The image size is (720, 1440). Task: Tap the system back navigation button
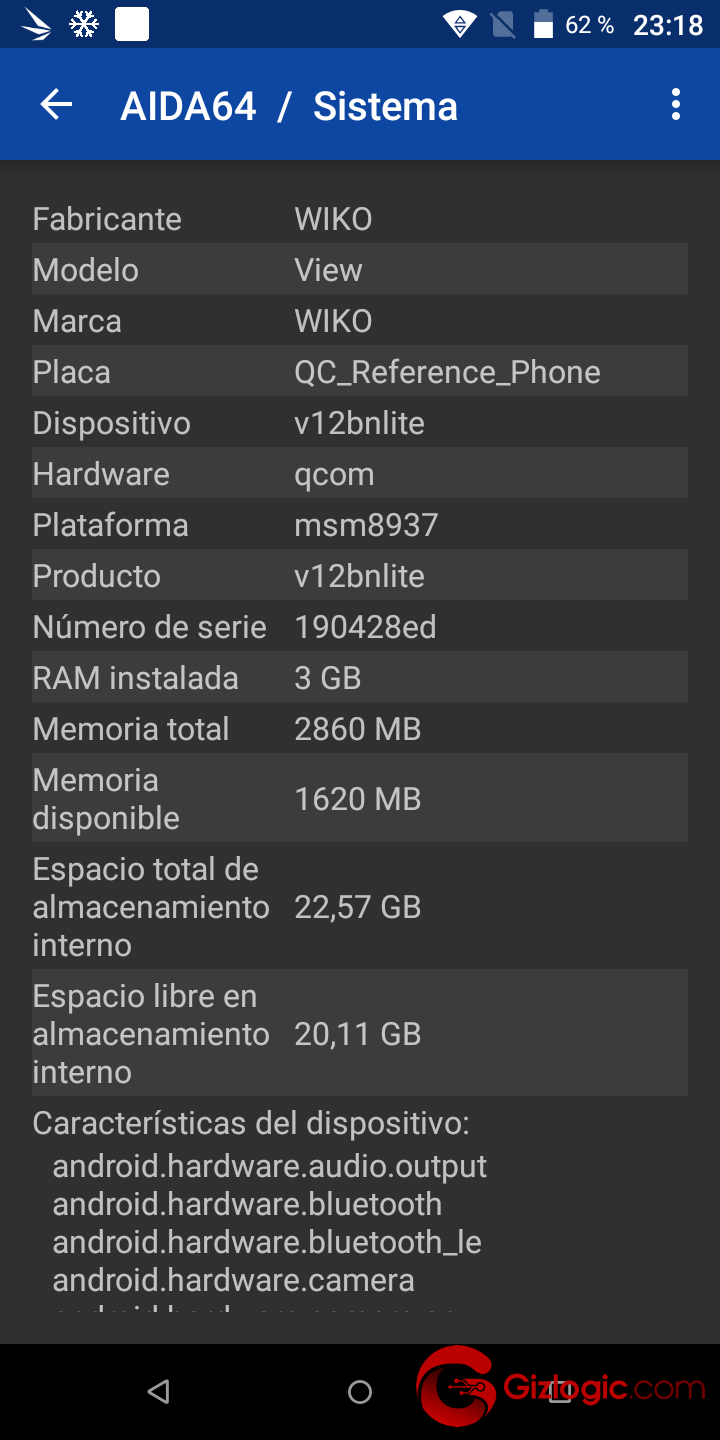(x=158, y=1391)
